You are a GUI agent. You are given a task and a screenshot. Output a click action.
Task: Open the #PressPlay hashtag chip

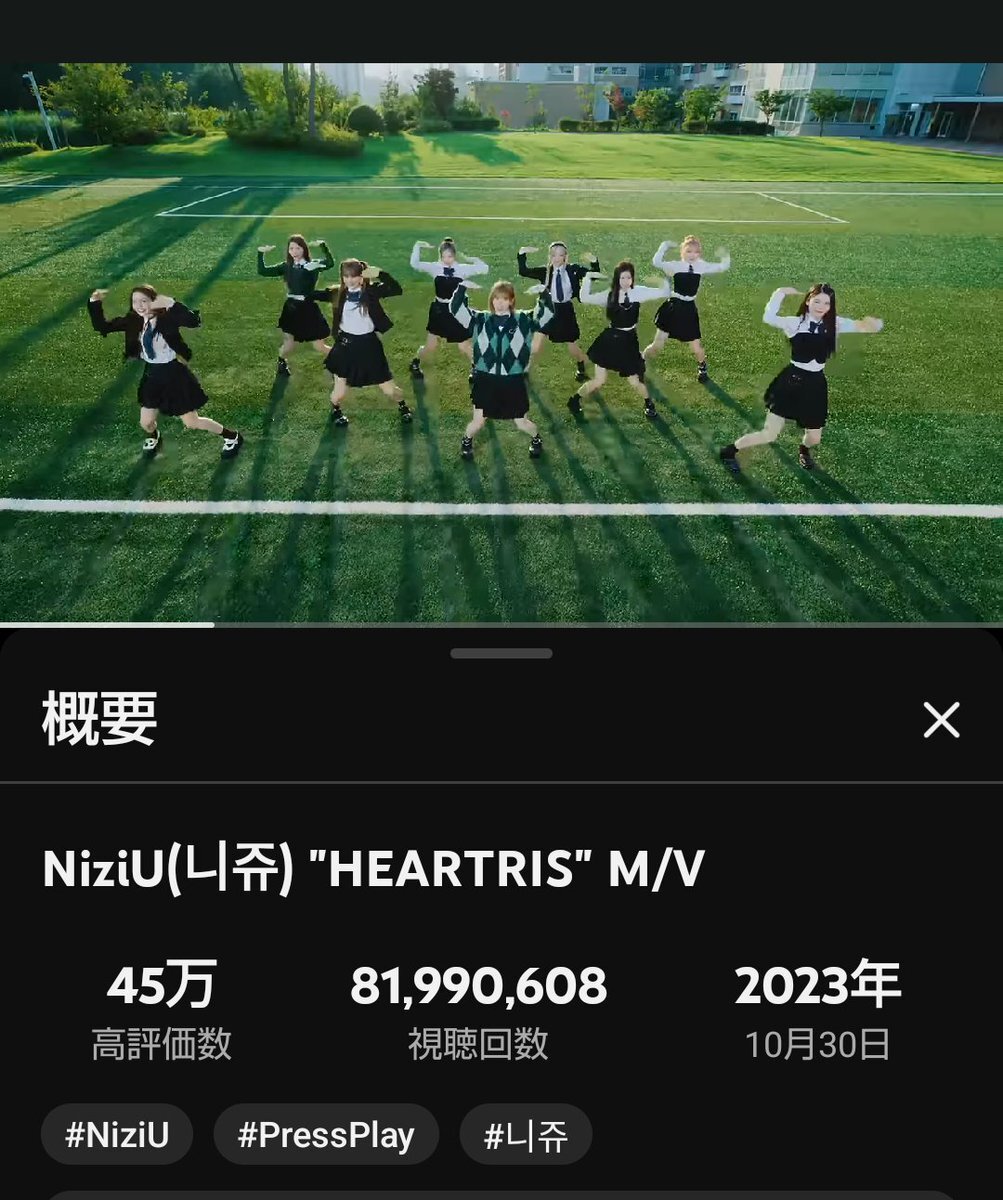pyautogui.click(x=326, y=1135)
